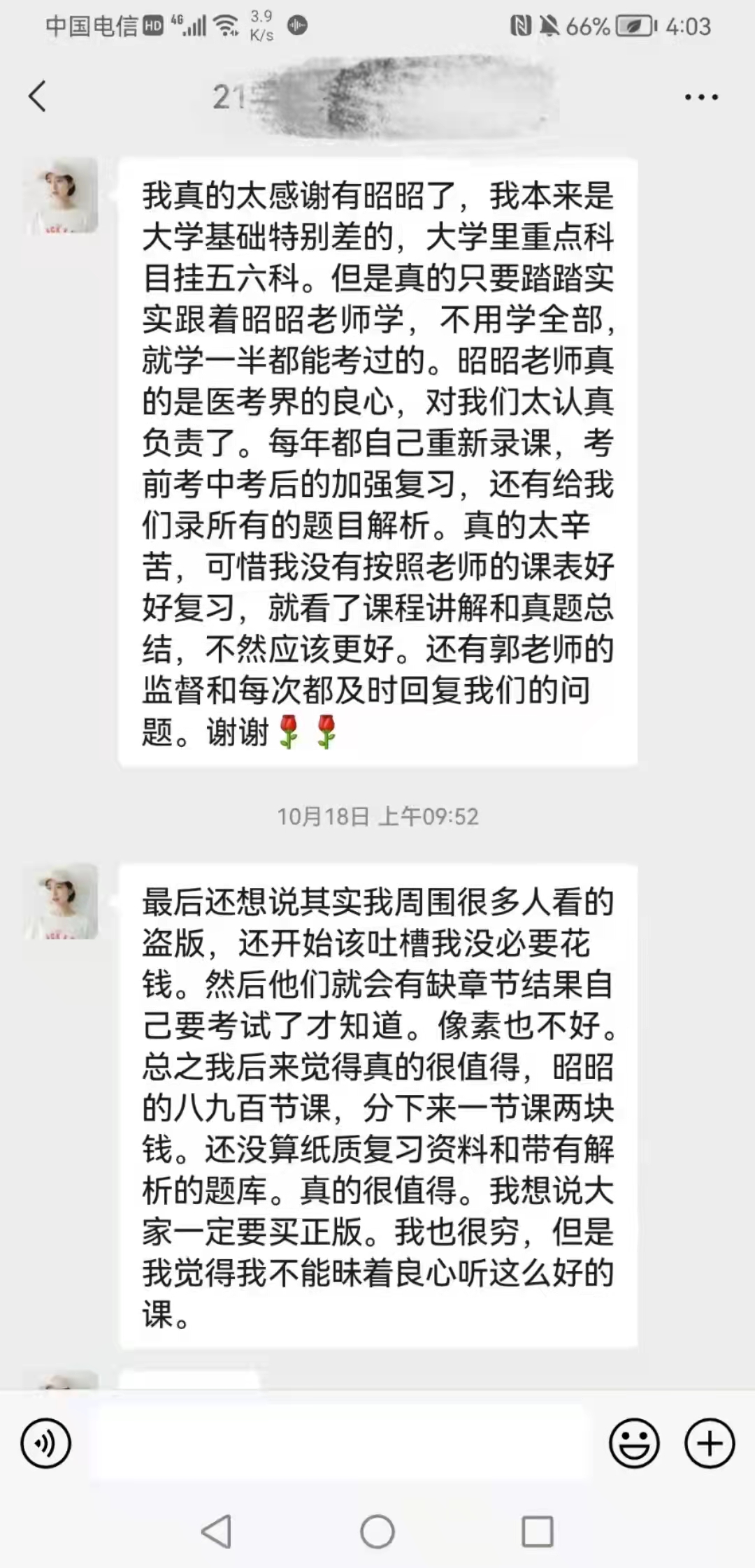This screenshot has height=1568, width=755.
Task: Open sender's avatar beside the 盗版 message
Action: (62, 902)
